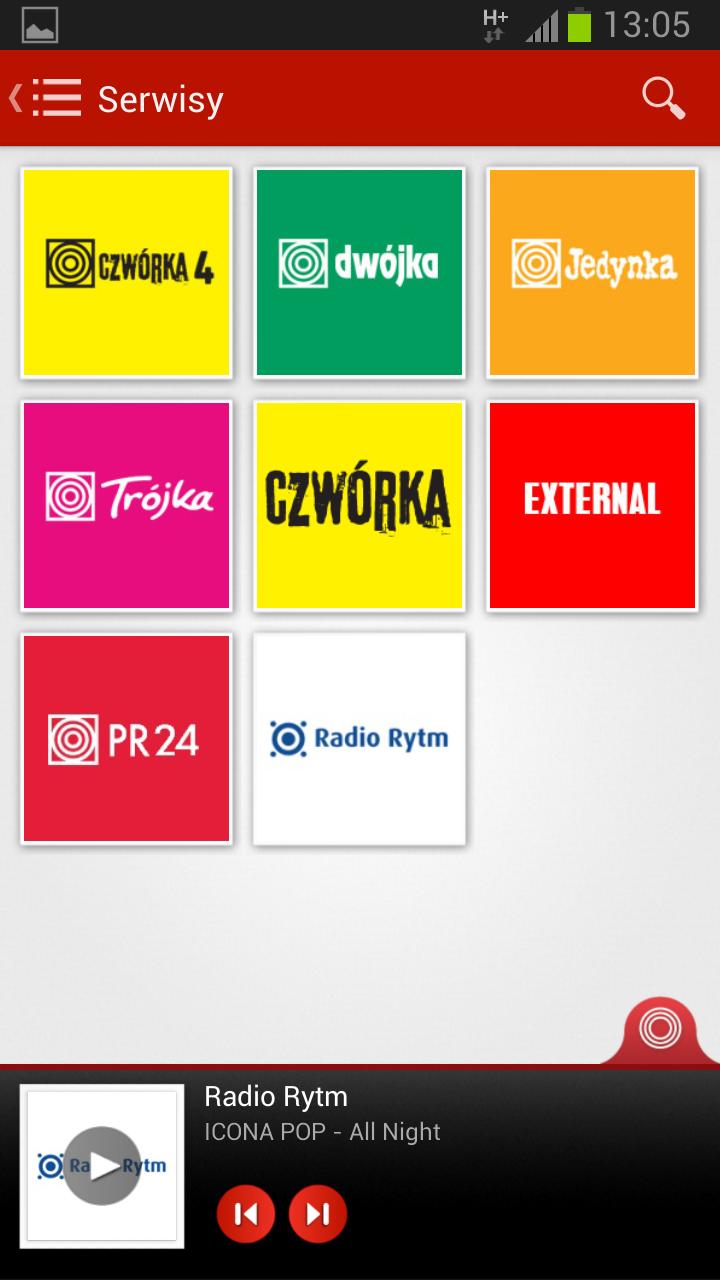
Task: Tap the Serwisy title label
Action: coord(158,98)
